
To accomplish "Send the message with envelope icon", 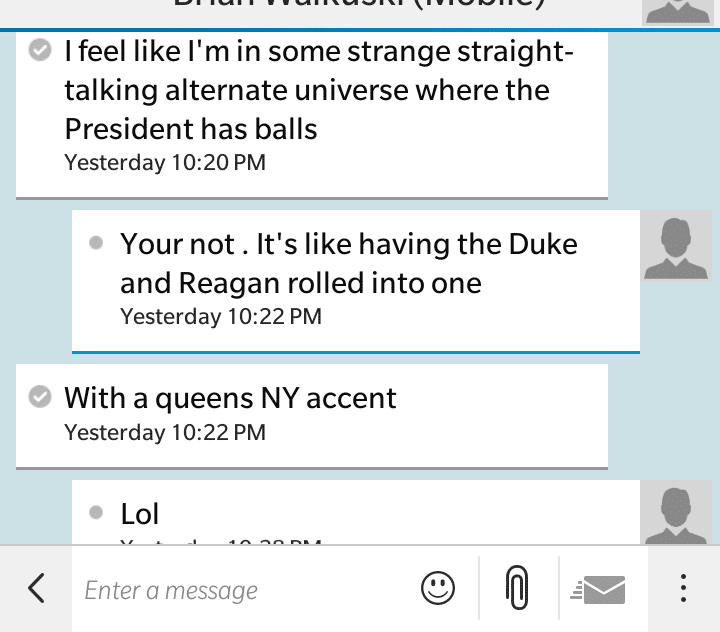I will click(600, 590).
